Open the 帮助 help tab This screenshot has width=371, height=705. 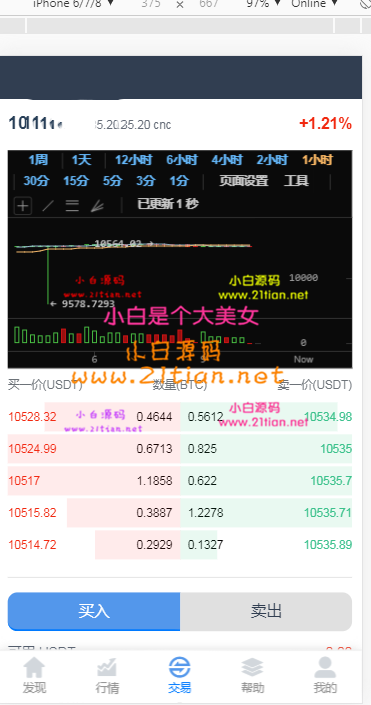(x=252, y=674)
